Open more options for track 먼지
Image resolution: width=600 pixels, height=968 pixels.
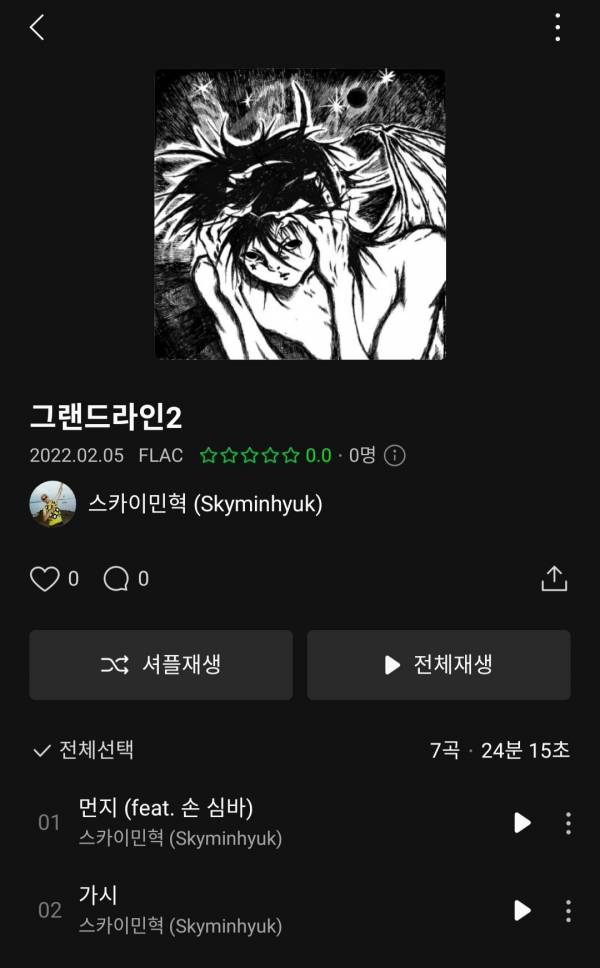568,823
